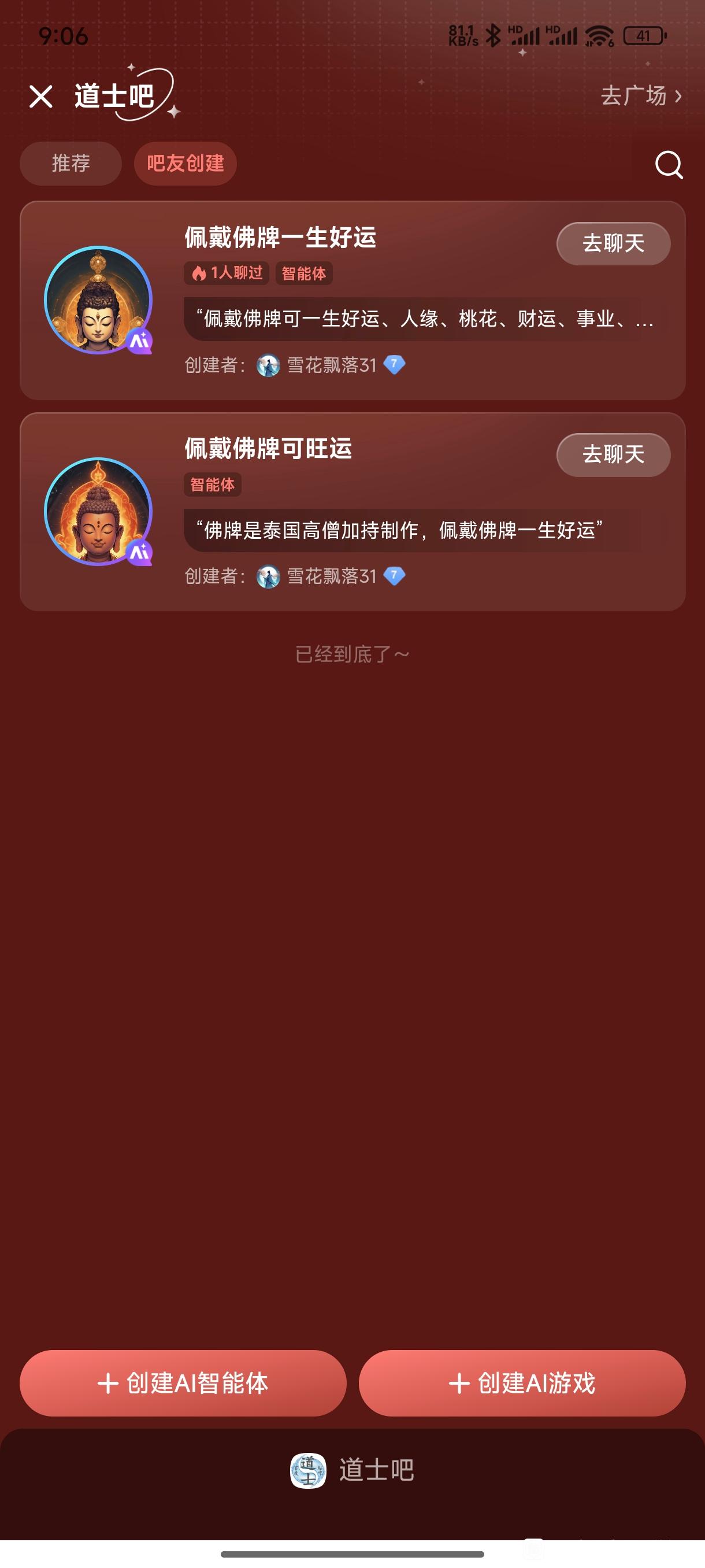The image size is (705, 1568).
Task: Go to the square via 去广场
Action: tap(641, 95)
